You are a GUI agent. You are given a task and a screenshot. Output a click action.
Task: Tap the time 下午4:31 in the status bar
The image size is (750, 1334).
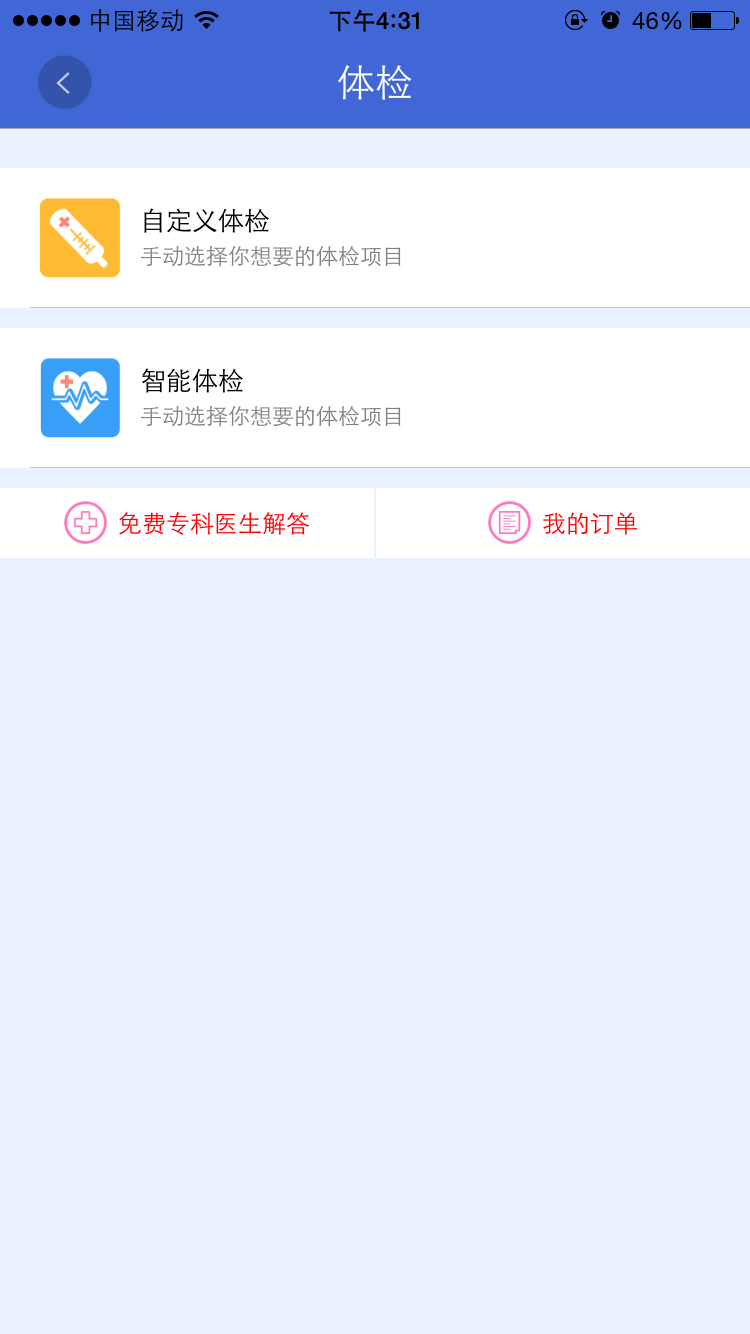click(x=374, y=20)
